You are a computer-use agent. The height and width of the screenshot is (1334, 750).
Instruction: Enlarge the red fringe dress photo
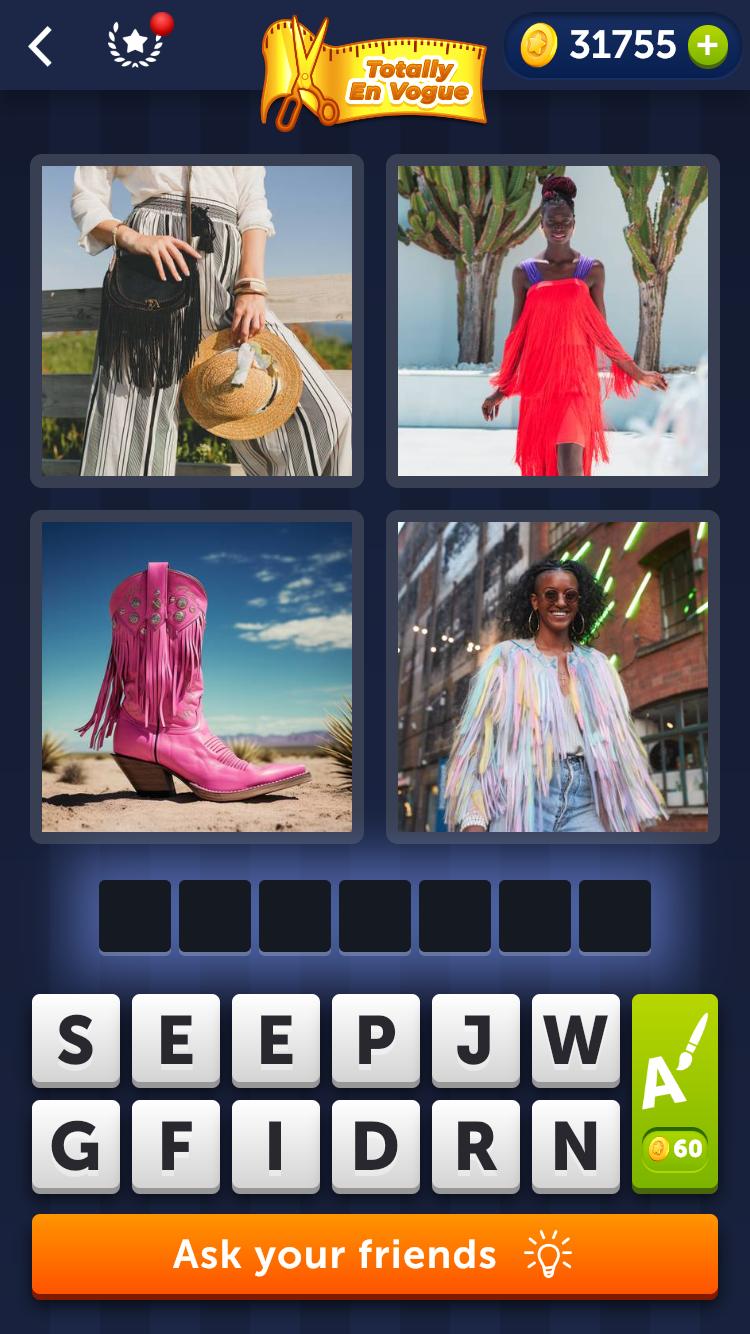click(x=553, y=321)
